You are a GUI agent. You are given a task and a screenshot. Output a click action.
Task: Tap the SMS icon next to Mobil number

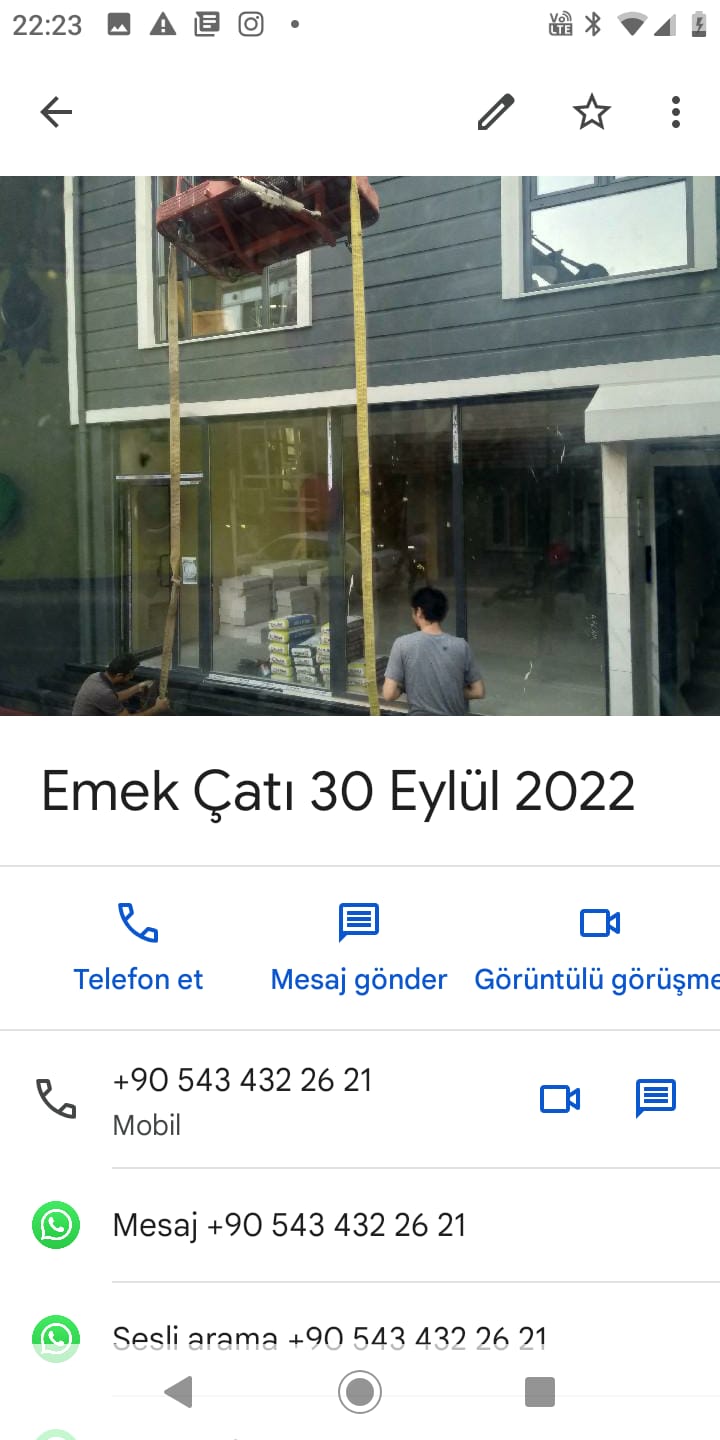pos(656,1099)
